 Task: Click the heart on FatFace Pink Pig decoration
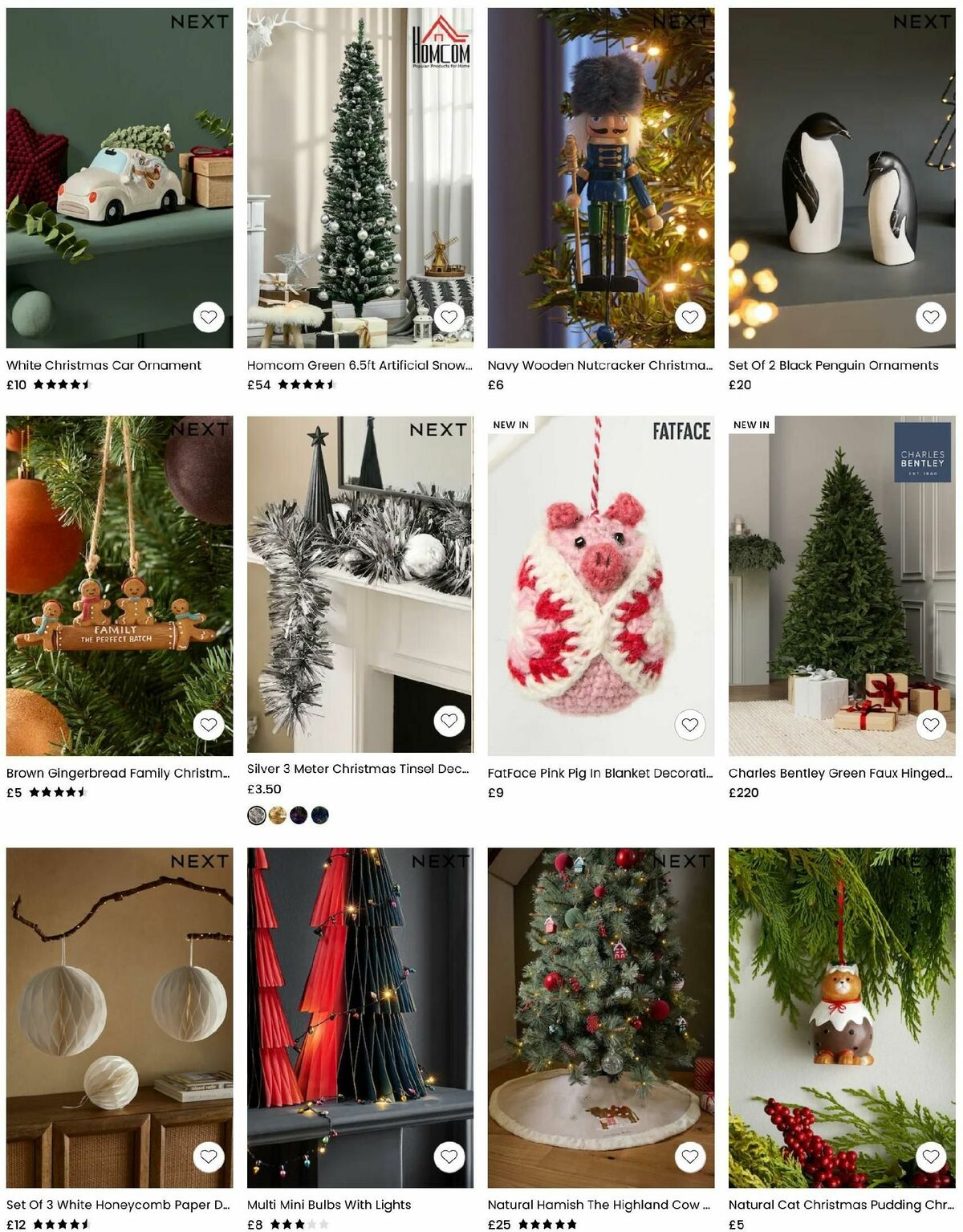[x=689, y=726]
